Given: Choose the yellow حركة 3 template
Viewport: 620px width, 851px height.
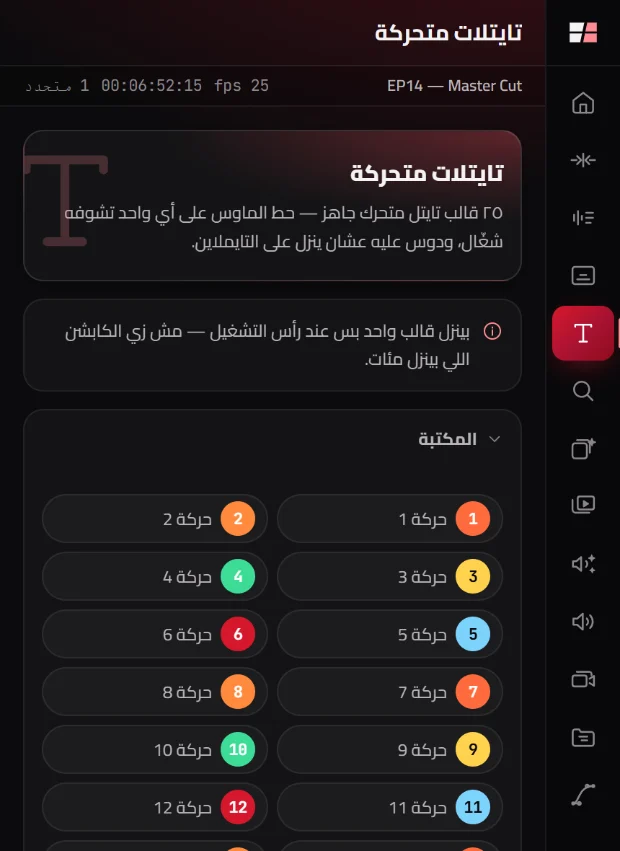Looking at the screenshot, I should click(x=390, y=576).
